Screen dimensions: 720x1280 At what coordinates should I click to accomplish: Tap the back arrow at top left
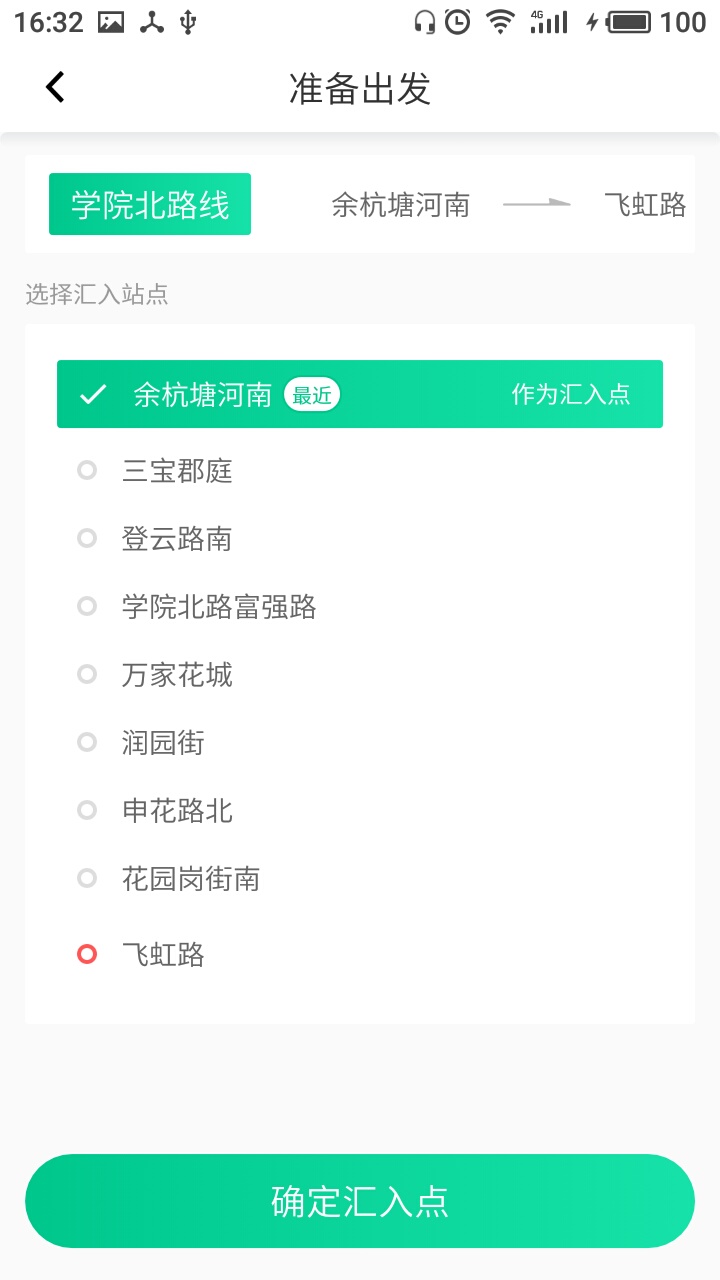coord(54,87)
